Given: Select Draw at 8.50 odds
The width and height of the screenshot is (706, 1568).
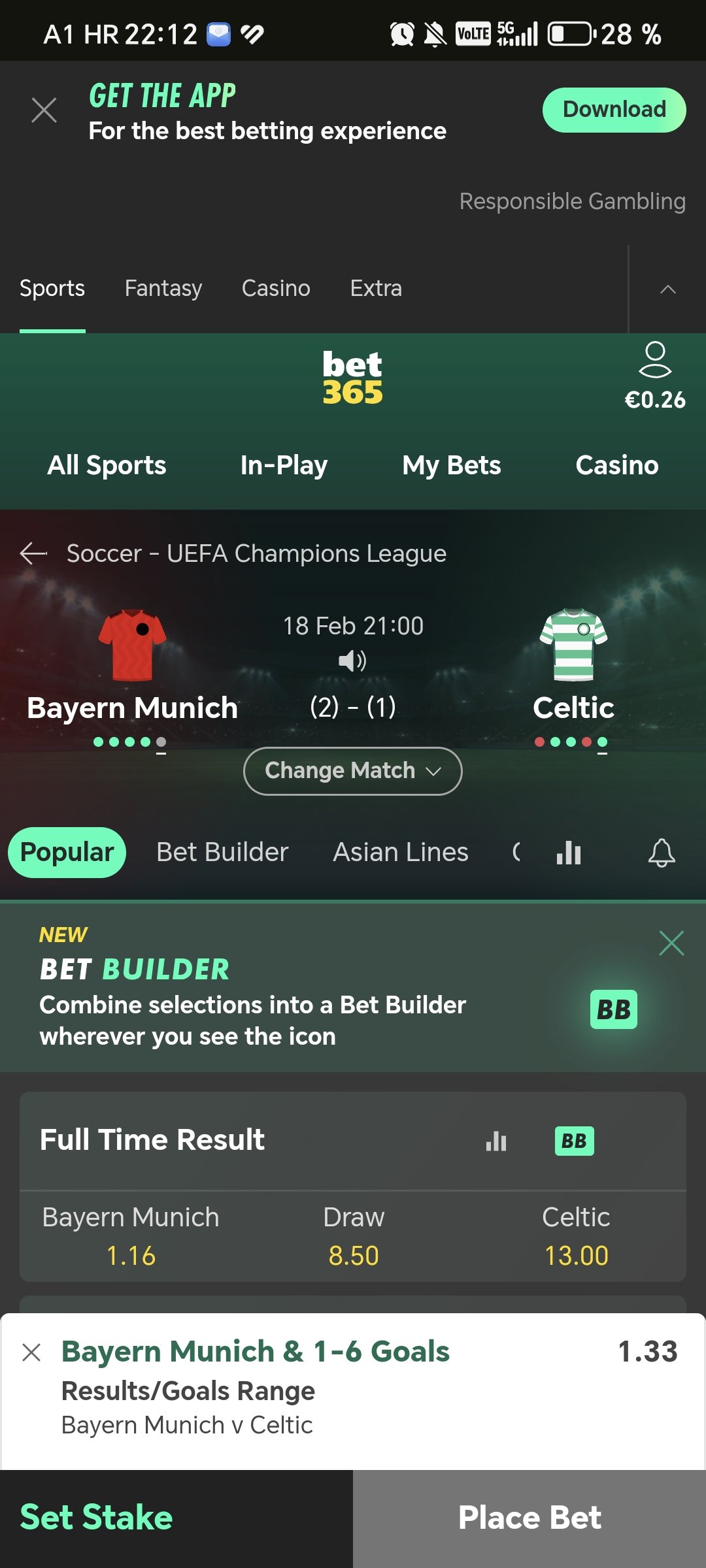Looking at the screenshot, I should [x=354, y=1236].
